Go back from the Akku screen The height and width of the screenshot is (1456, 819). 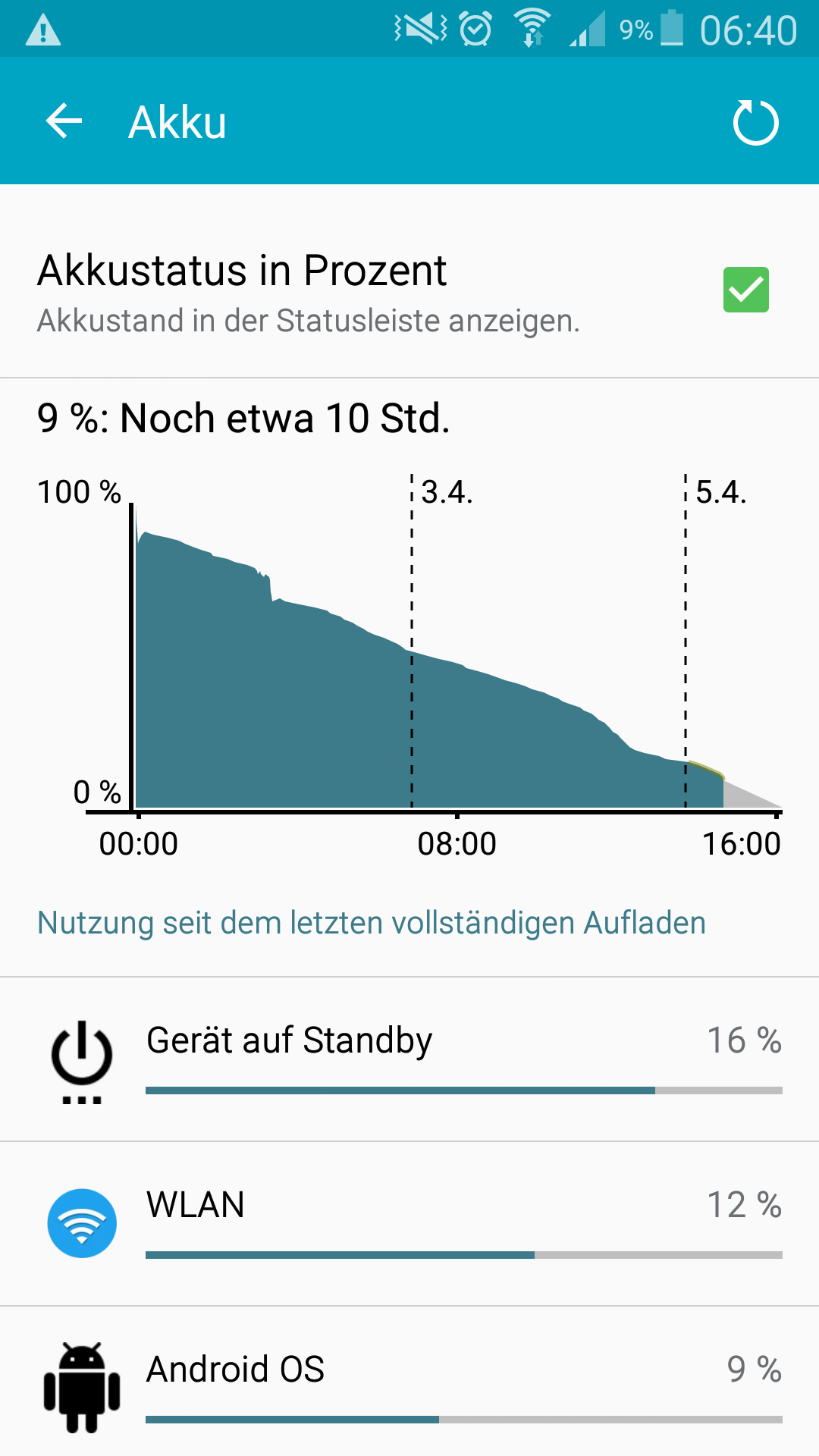coord(64,121)
